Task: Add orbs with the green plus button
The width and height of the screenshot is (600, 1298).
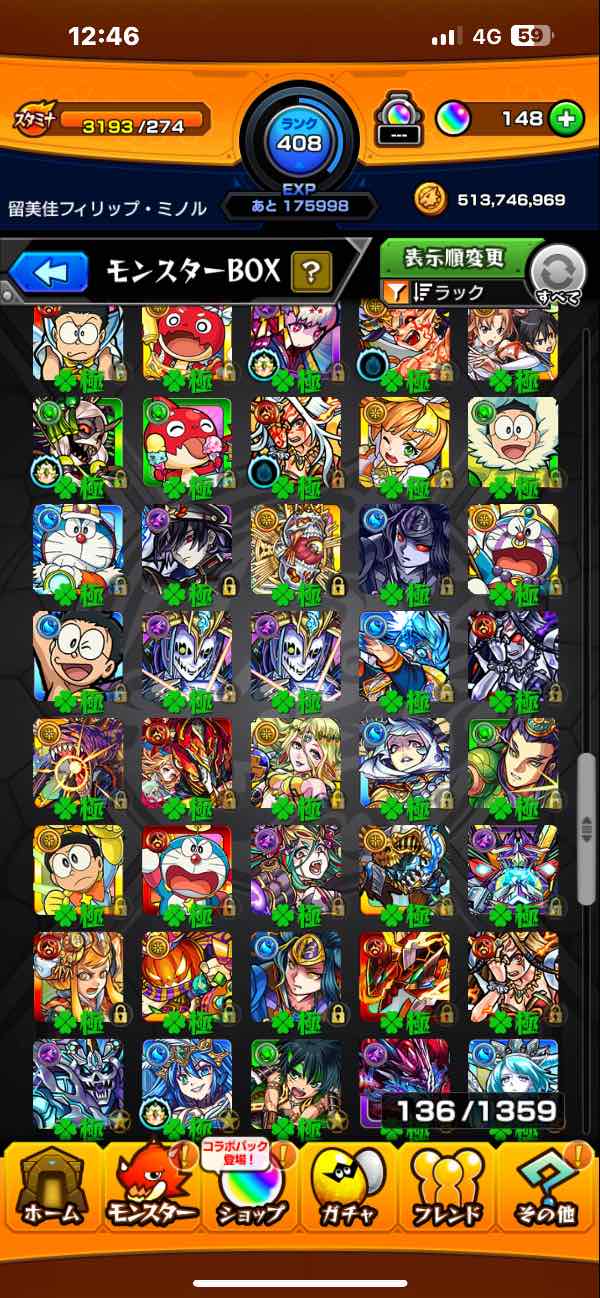Action: (x=566, y=119)
